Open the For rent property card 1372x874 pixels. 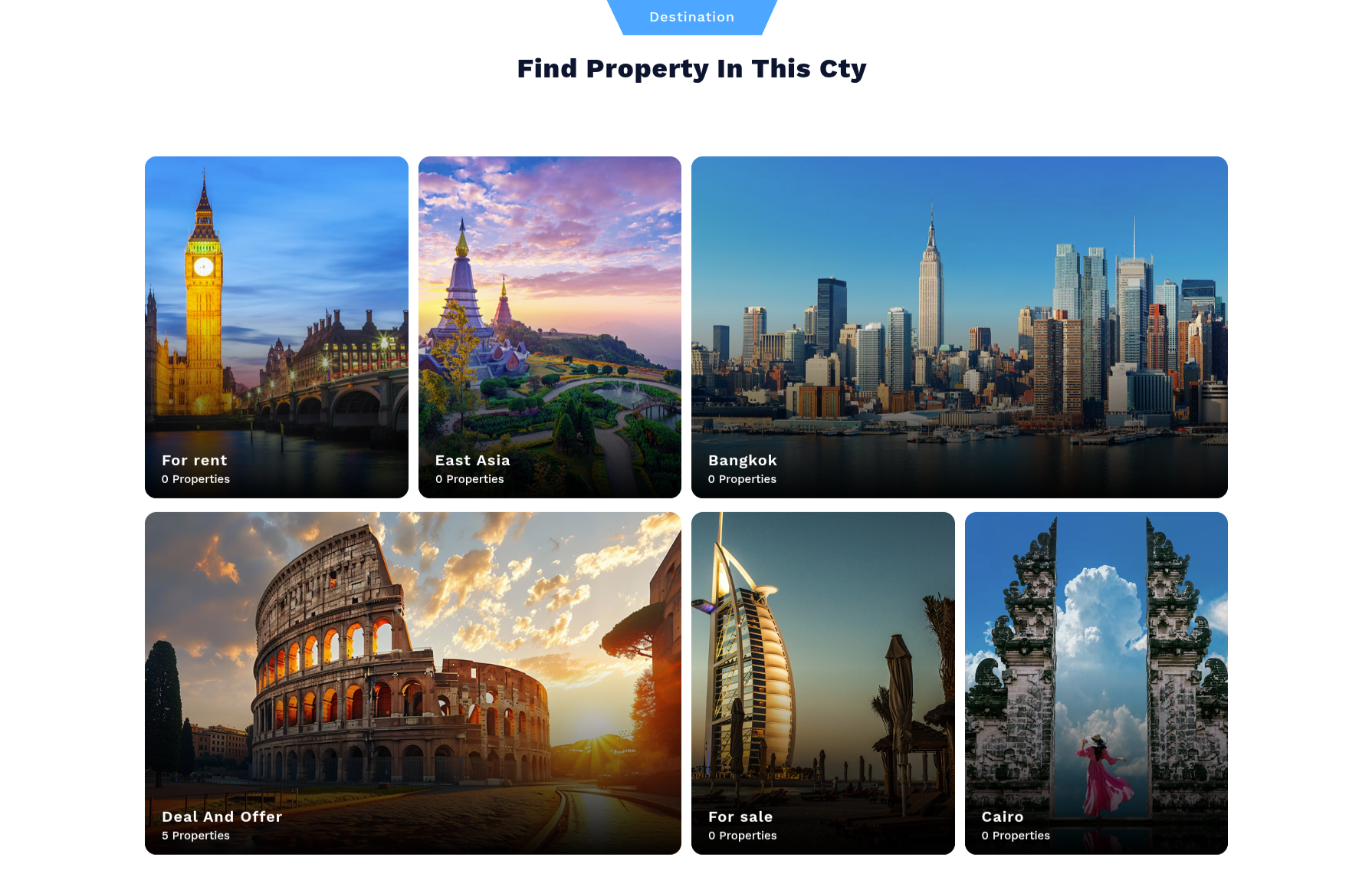pyautogui.click(x=276, y=327)
